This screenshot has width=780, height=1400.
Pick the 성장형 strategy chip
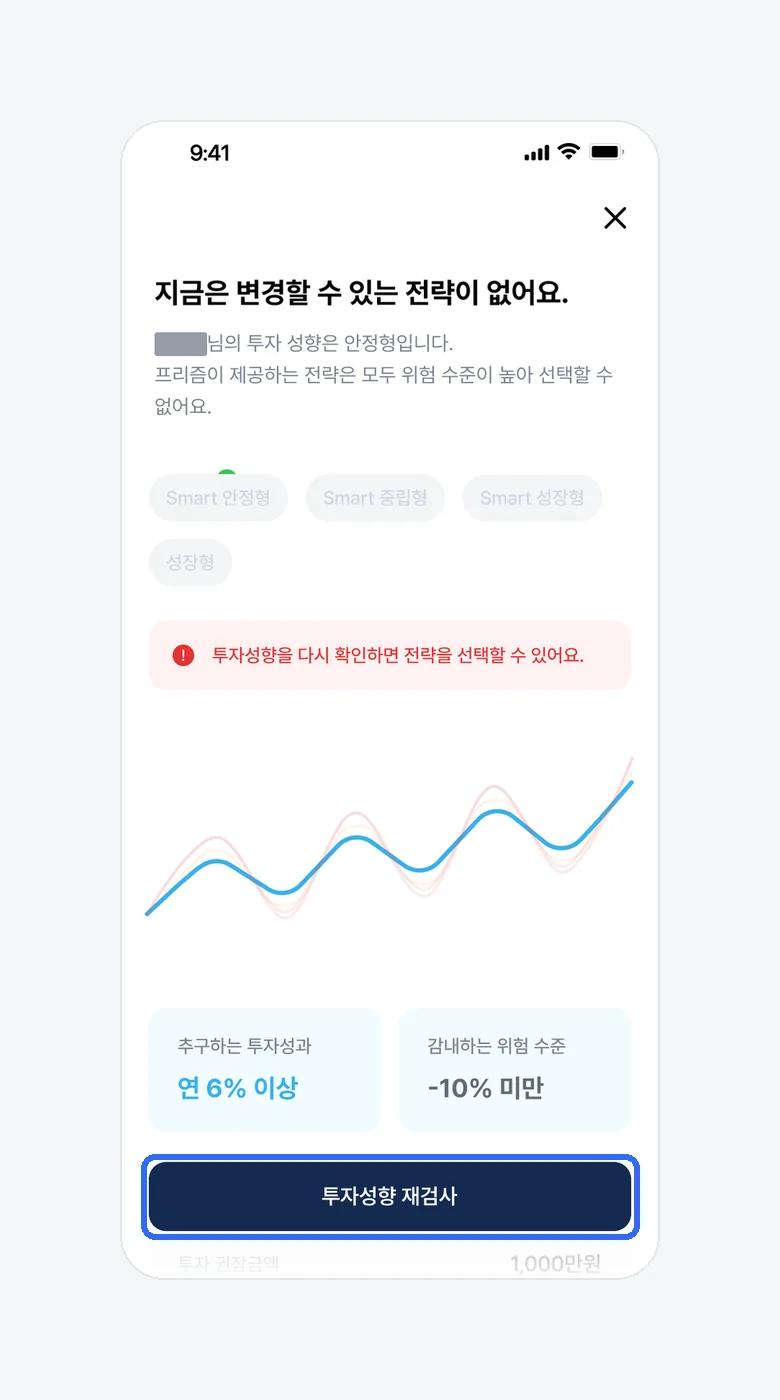point(190,563)
